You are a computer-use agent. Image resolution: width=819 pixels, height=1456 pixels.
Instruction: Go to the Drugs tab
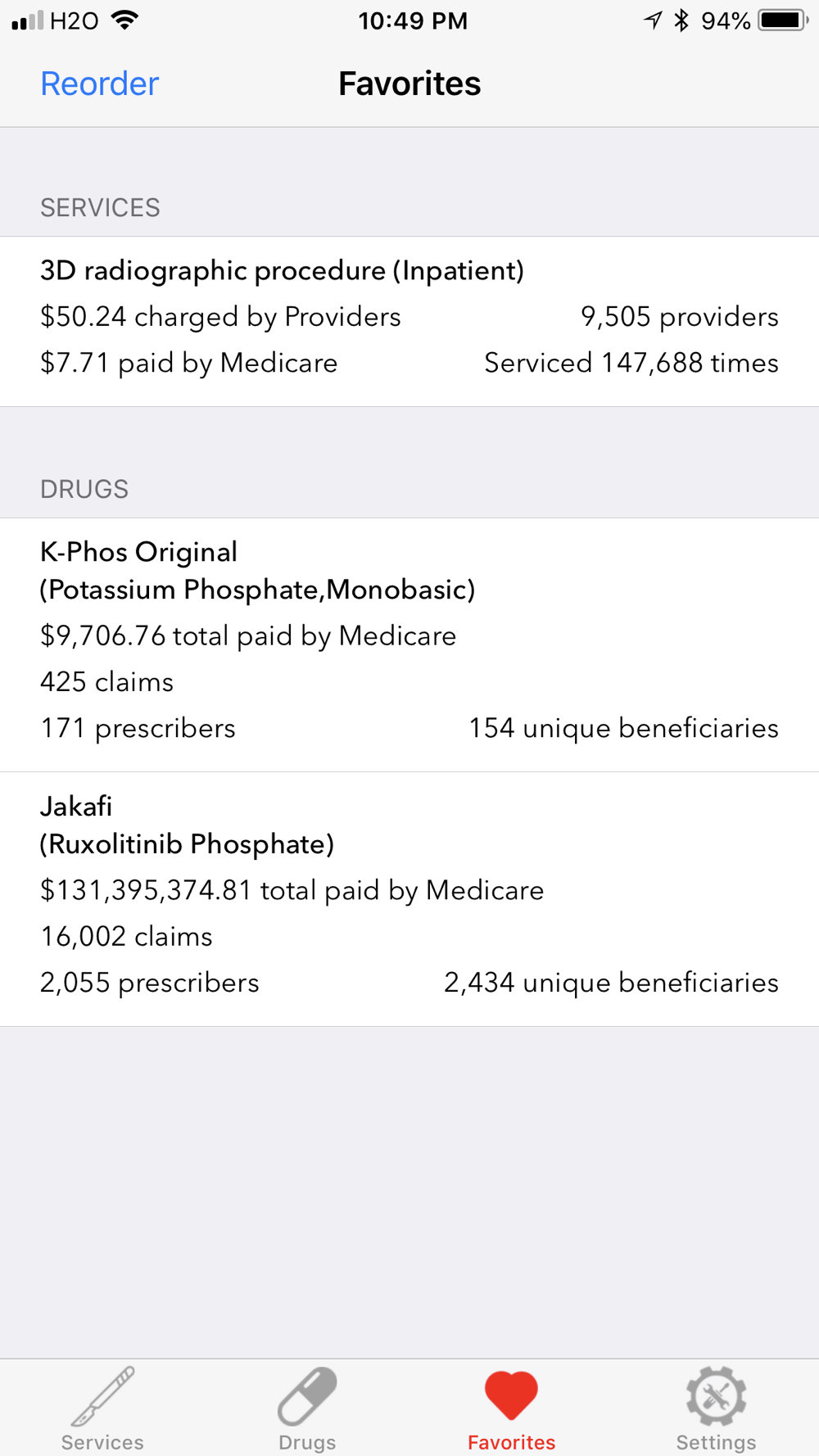[307, 1409]
